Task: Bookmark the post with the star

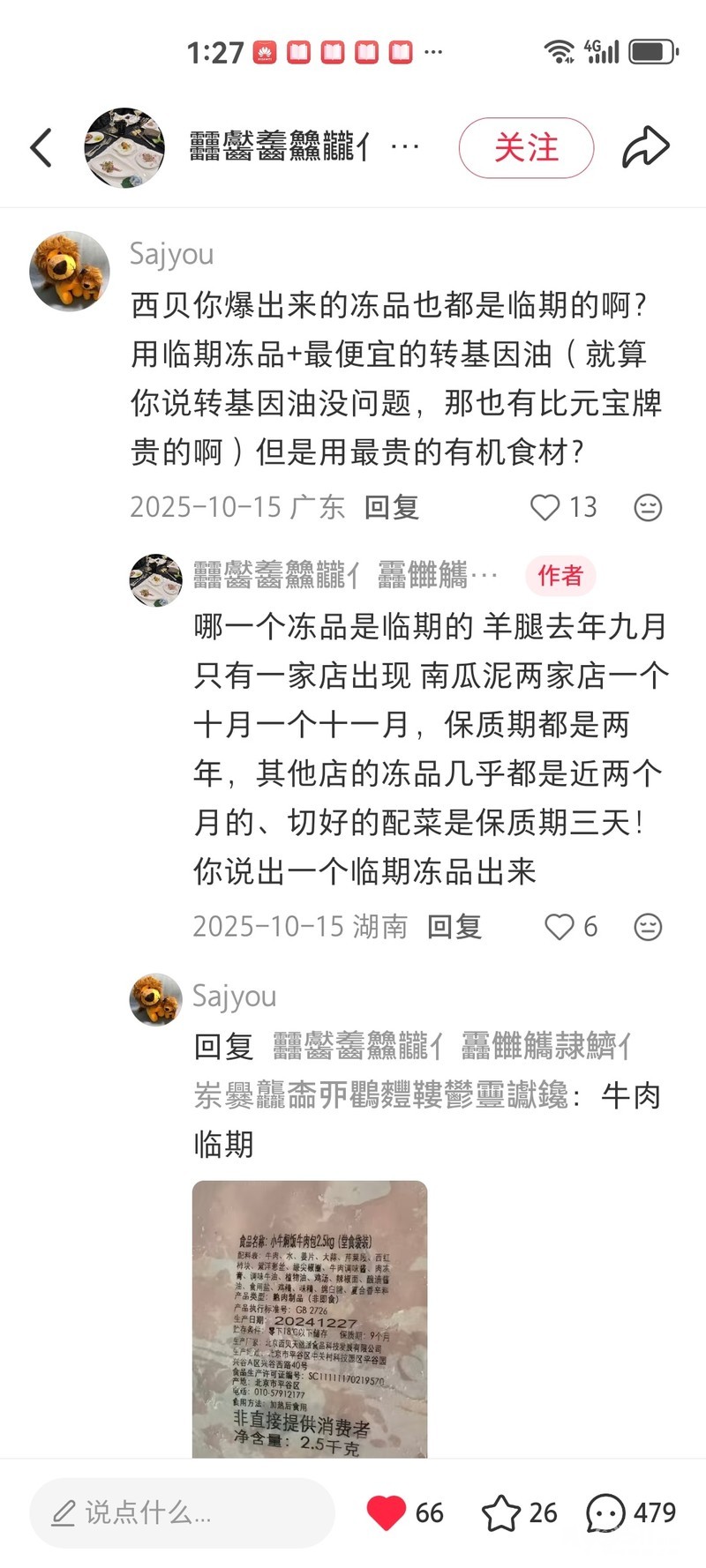Action: click(x=500, y=1513)
